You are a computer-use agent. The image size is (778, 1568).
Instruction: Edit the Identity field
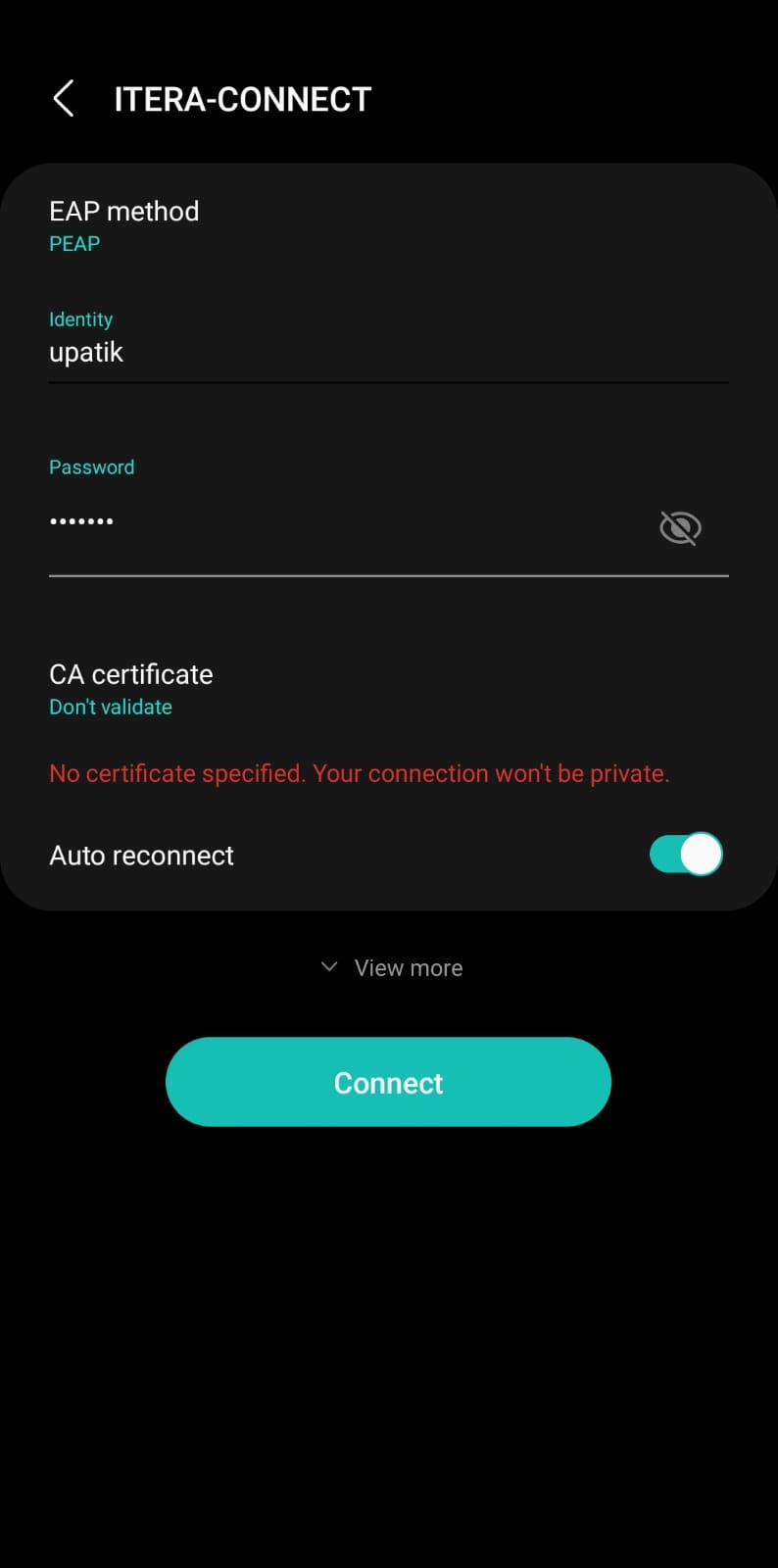388,353
